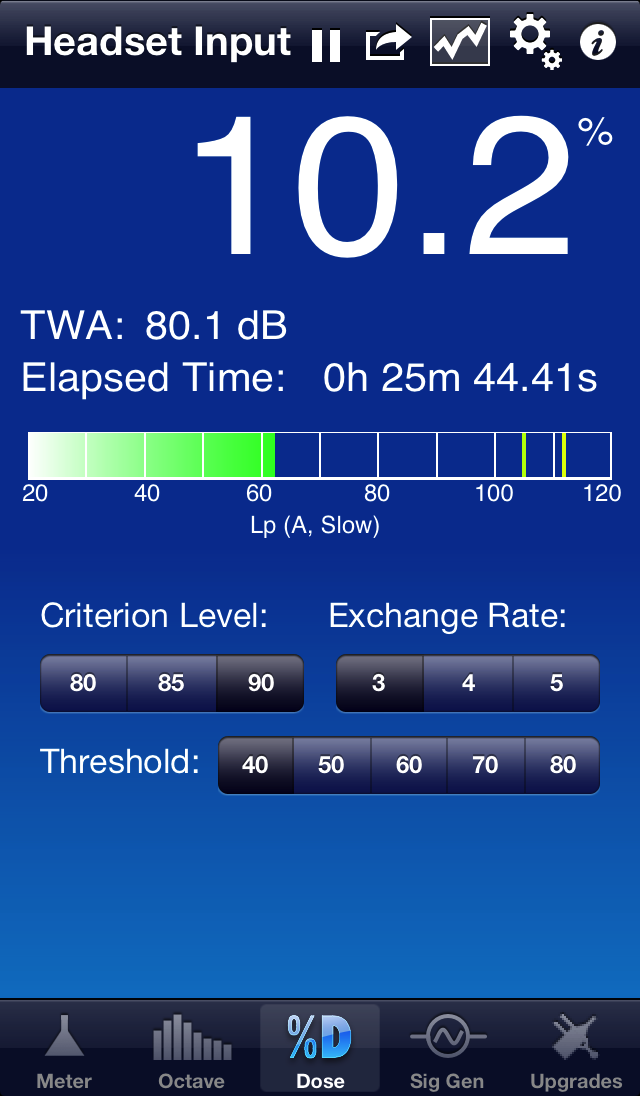The image size is (640, 1096).
Task: Change Threshold to 80
Action: pyautogui.click(x=562, y=765)
